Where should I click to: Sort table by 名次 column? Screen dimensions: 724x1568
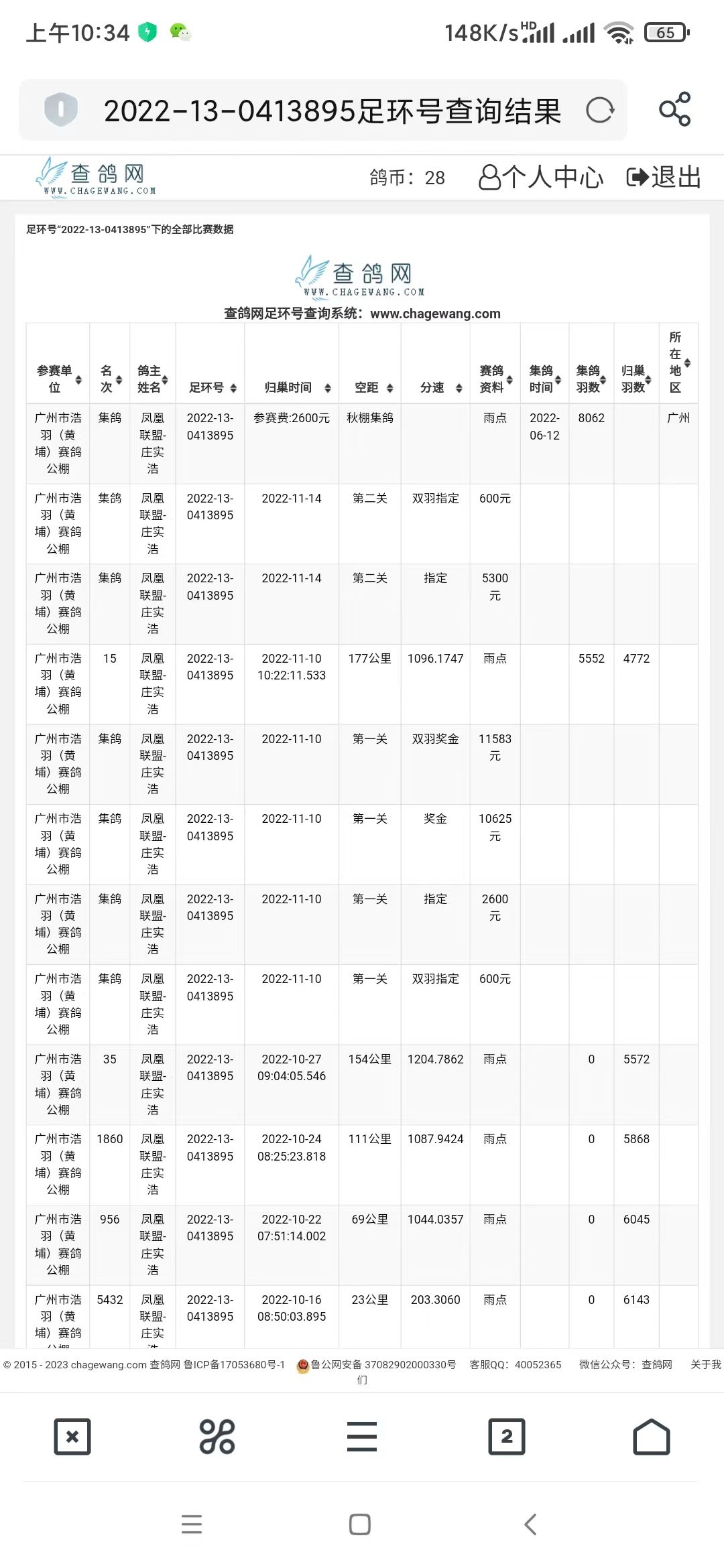110,379
